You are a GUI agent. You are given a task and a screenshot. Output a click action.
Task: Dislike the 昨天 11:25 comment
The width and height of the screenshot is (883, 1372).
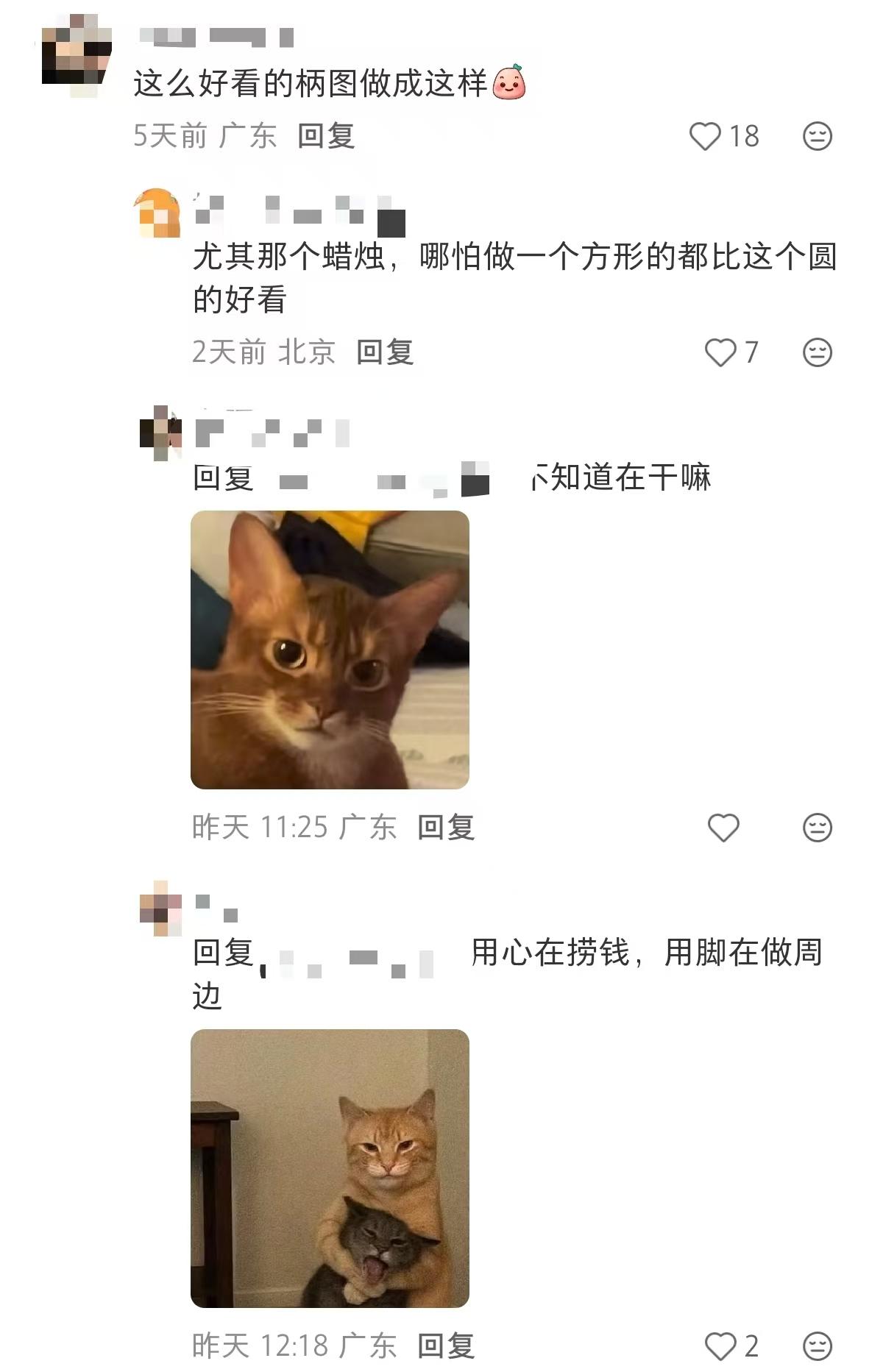click(817, 828)
